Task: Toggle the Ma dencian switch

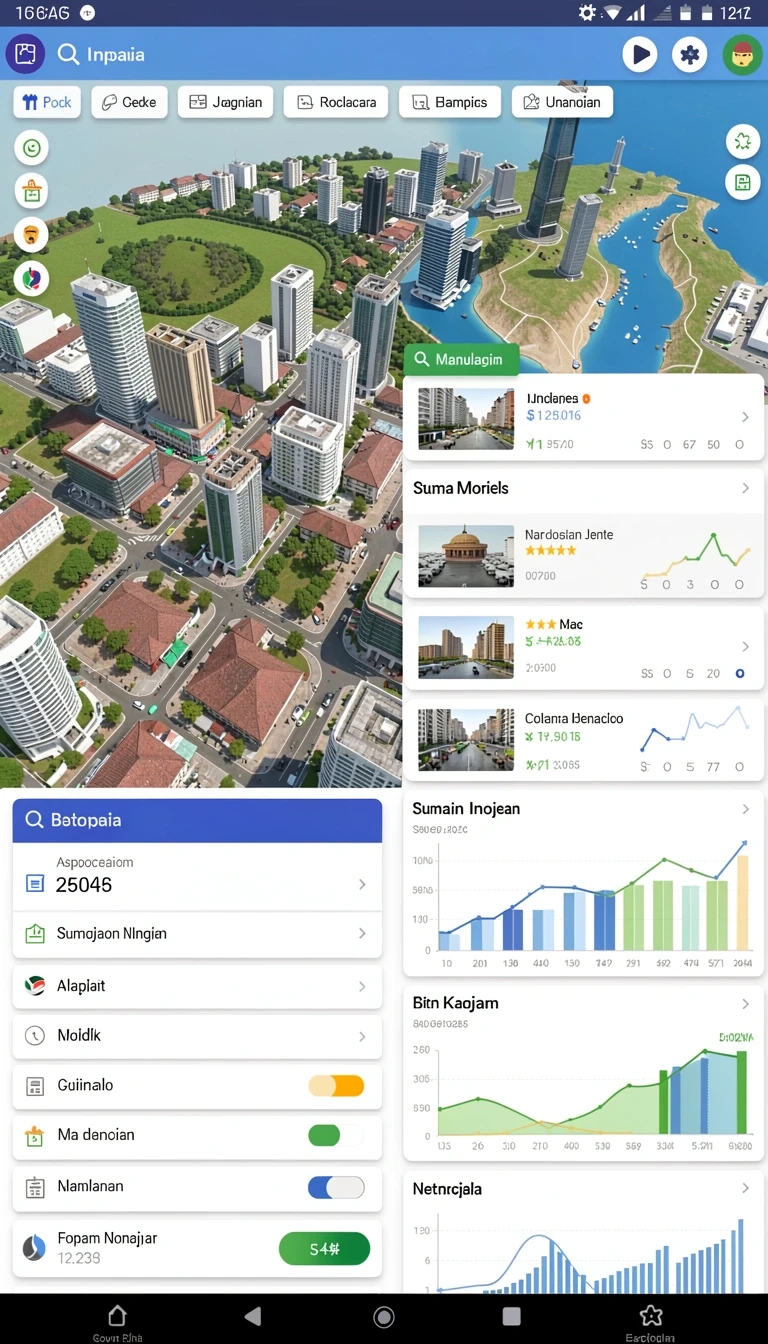Action: 336,1135
